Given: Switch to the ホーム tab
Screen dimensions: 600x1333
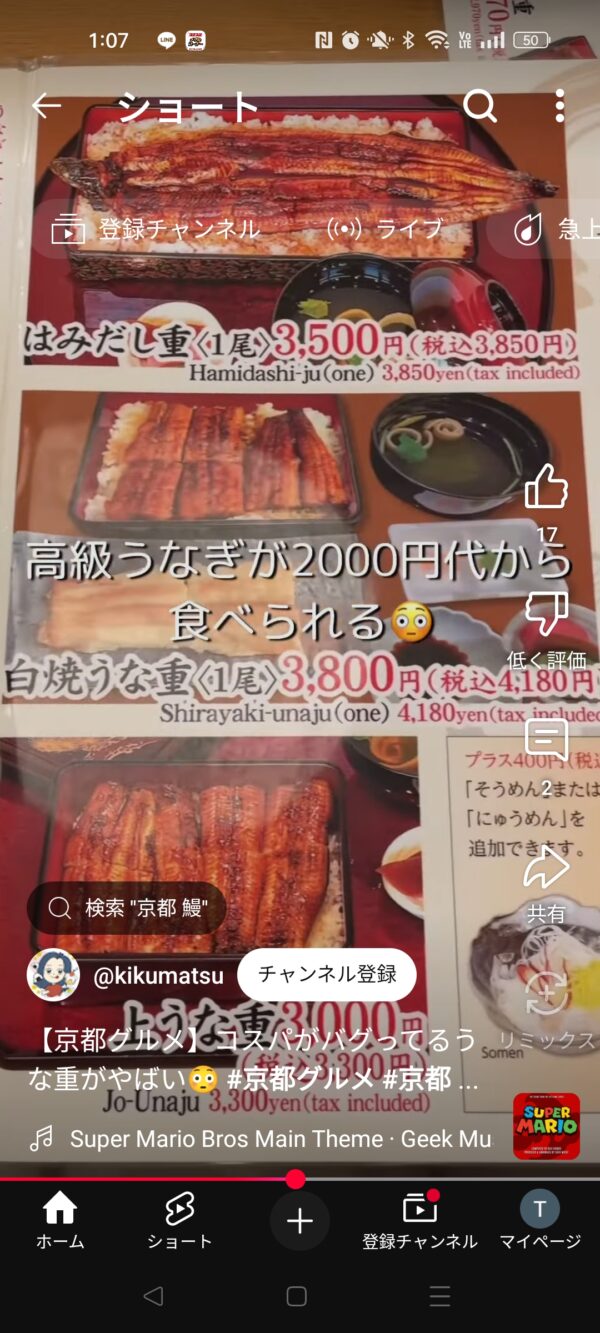Looking at the screenshot, I should [60, 1221].
